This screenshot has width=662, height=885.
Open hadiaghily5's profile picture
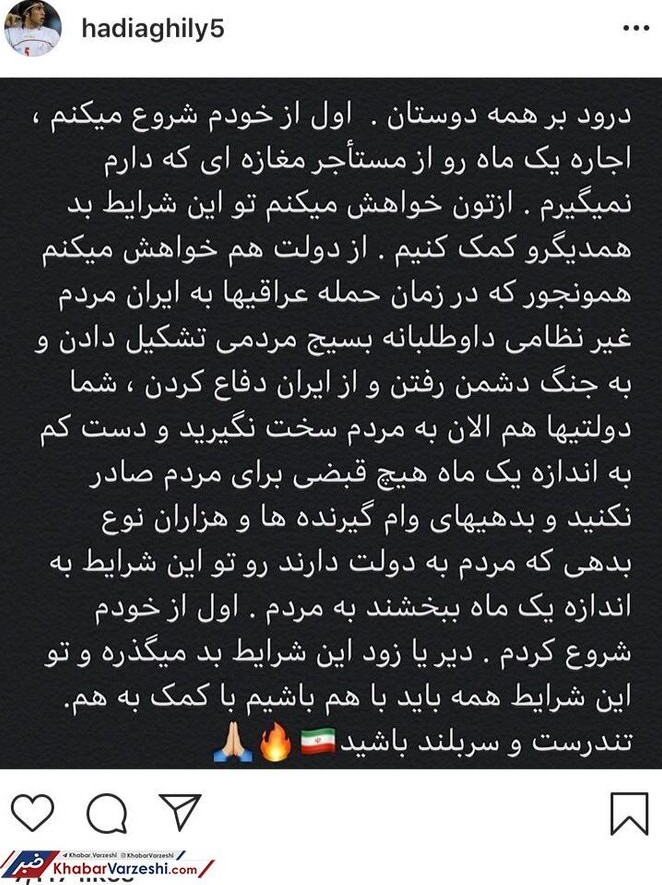(31, 29)
